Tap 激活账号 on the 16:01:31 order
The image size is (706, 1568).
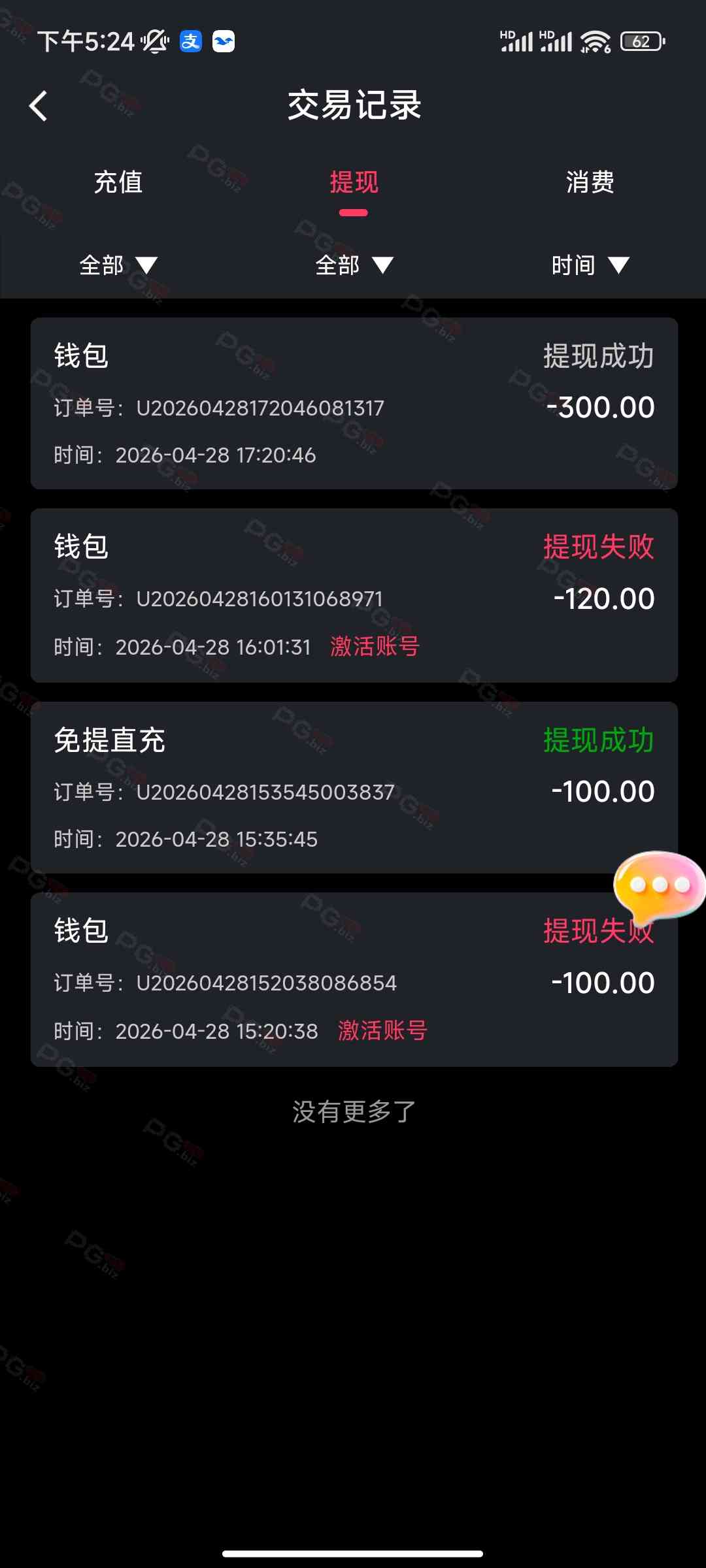pyautogui.click(x=375, y=647)
